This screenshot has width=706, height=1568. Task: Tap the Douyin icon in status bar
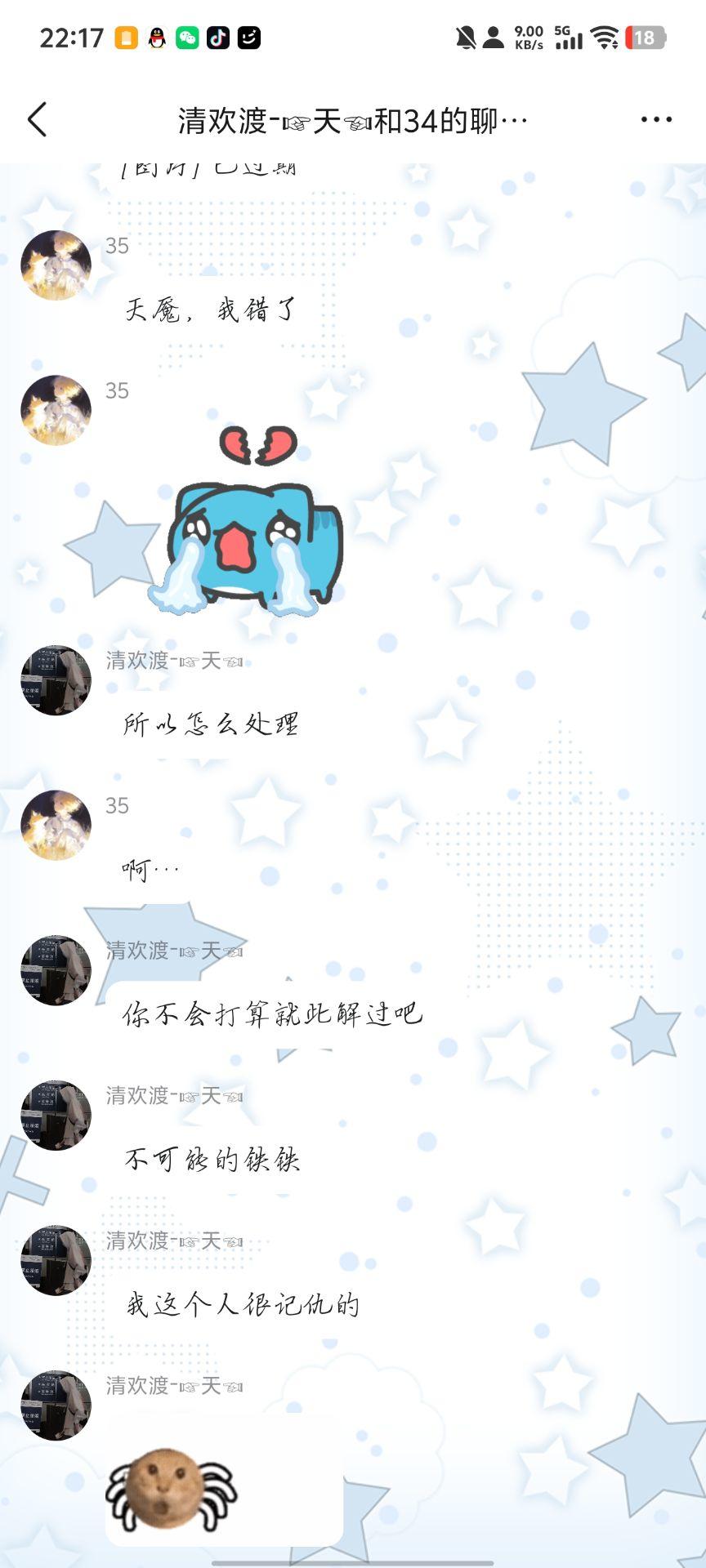217,36
